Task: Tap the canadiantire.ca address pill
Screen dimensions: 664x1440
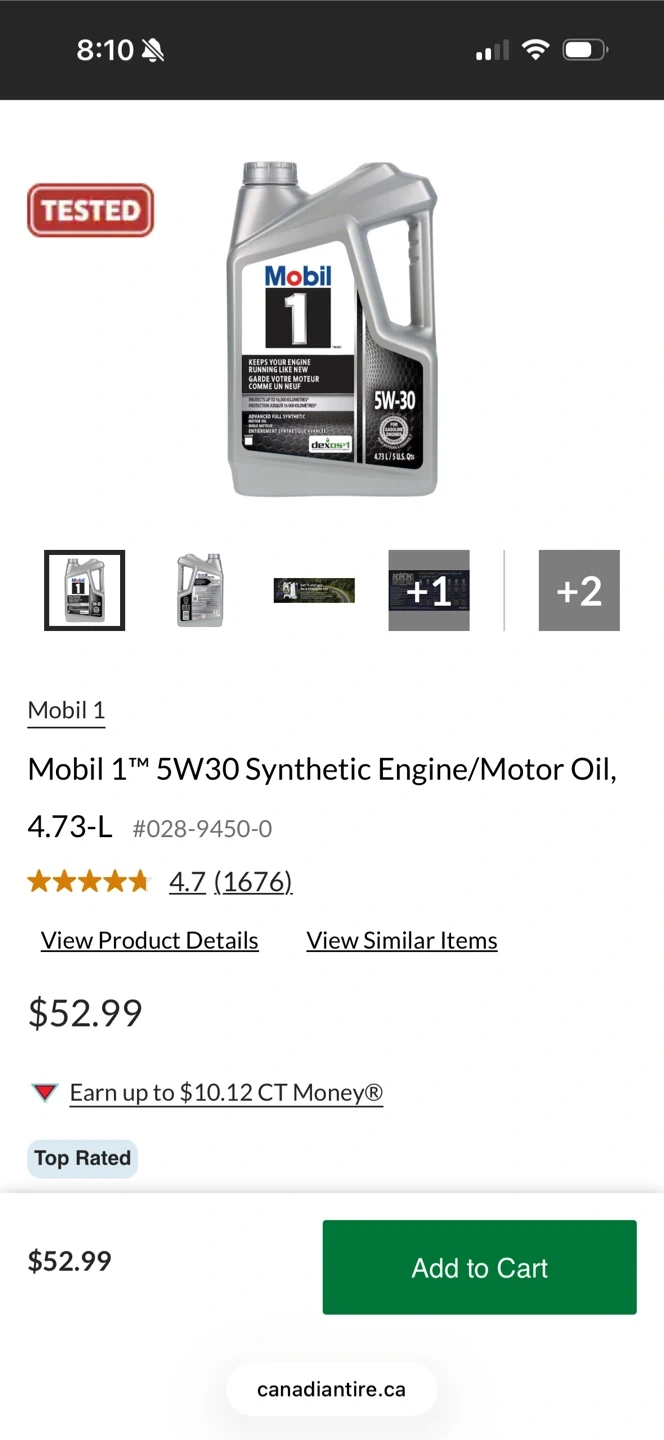Action: [x=331, y=1389]
